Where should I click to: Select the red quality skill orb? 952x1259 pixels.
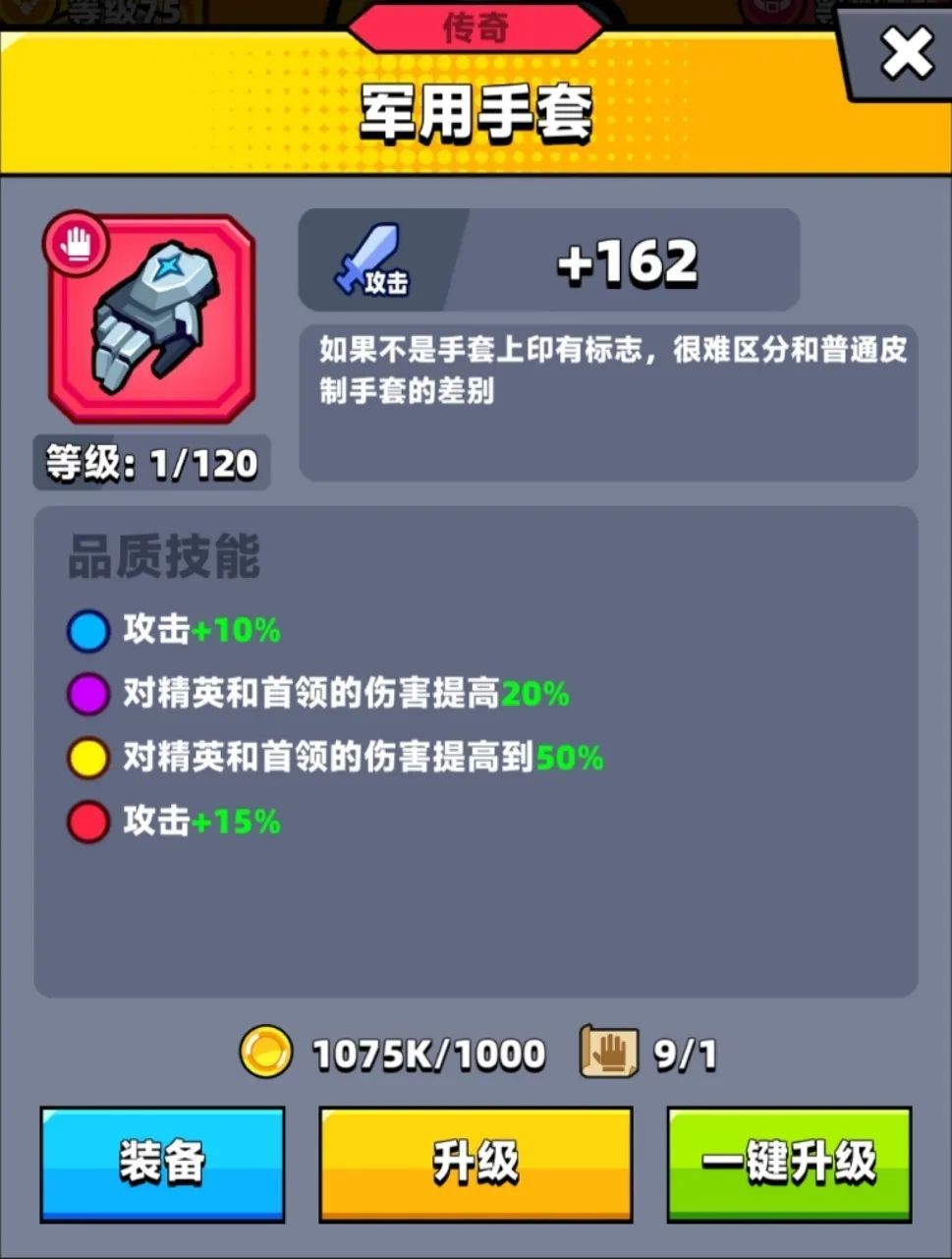pos(87,823)
